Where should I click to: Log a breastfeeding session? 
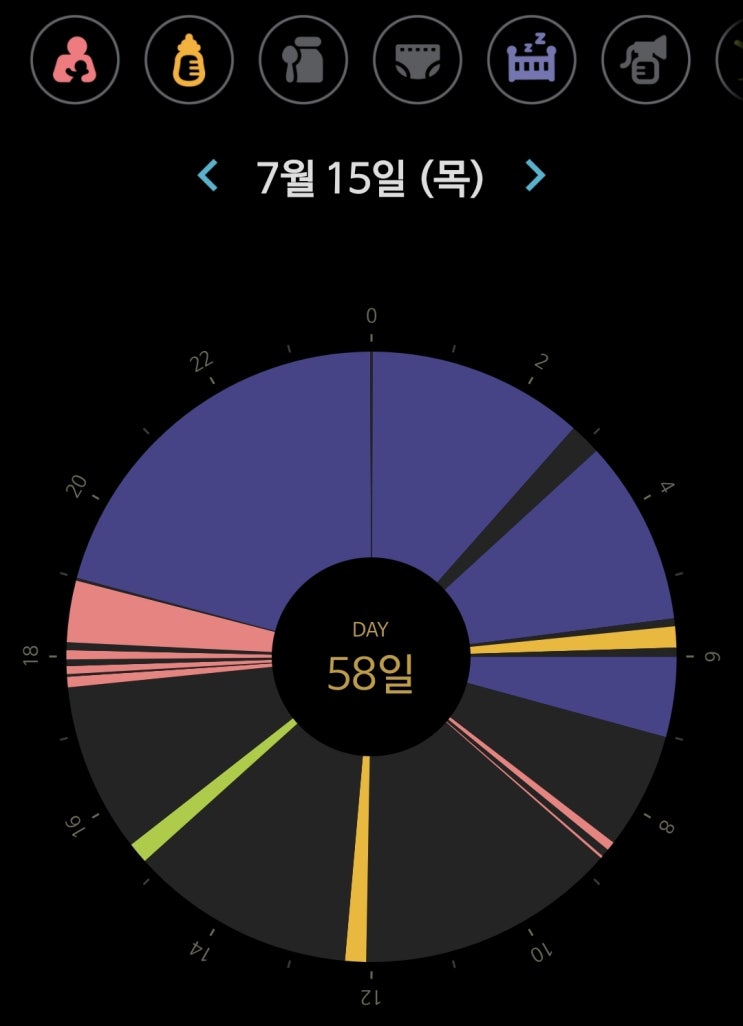pyautogui.click(x=75, y=60)
